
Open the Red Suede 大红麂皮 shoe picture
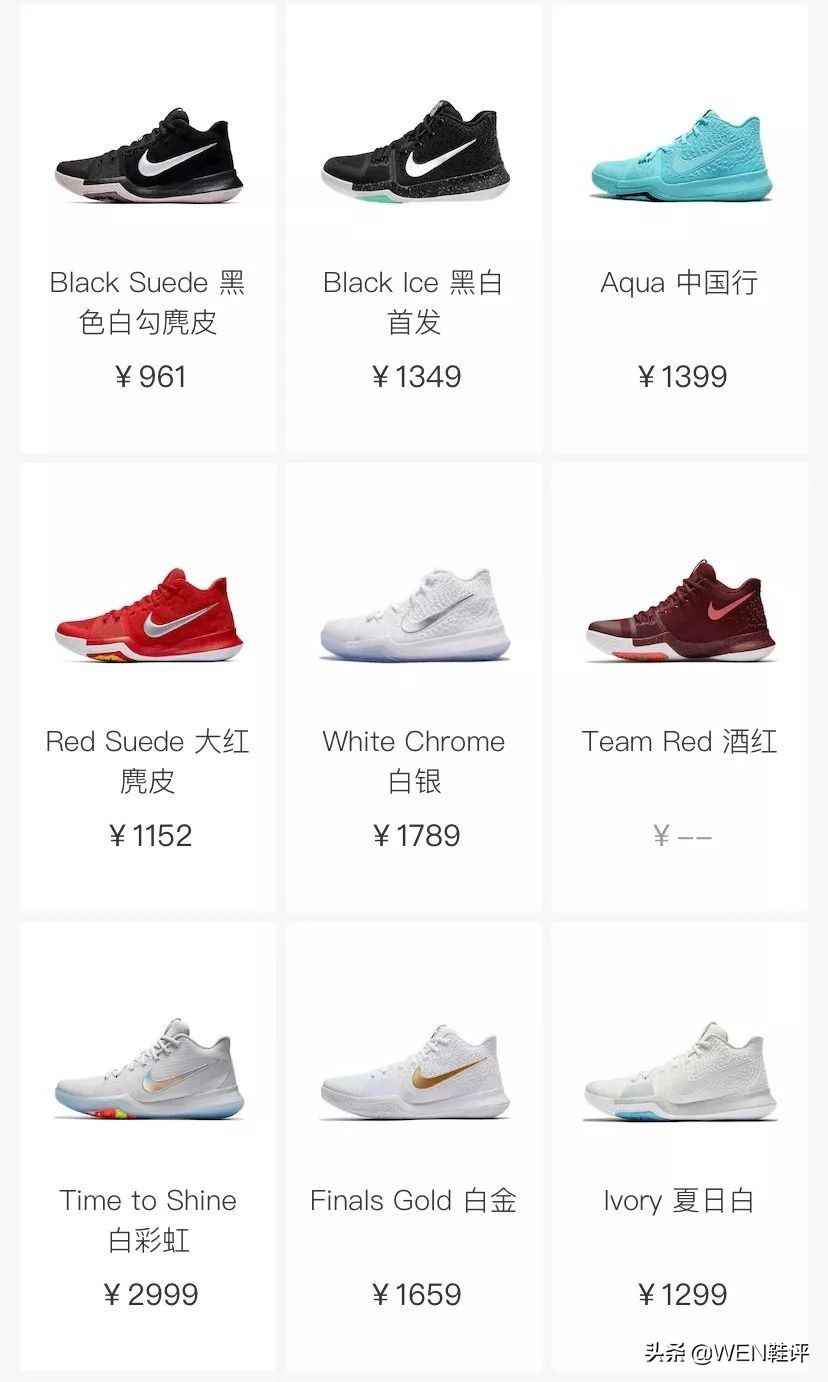pos(147,615)
